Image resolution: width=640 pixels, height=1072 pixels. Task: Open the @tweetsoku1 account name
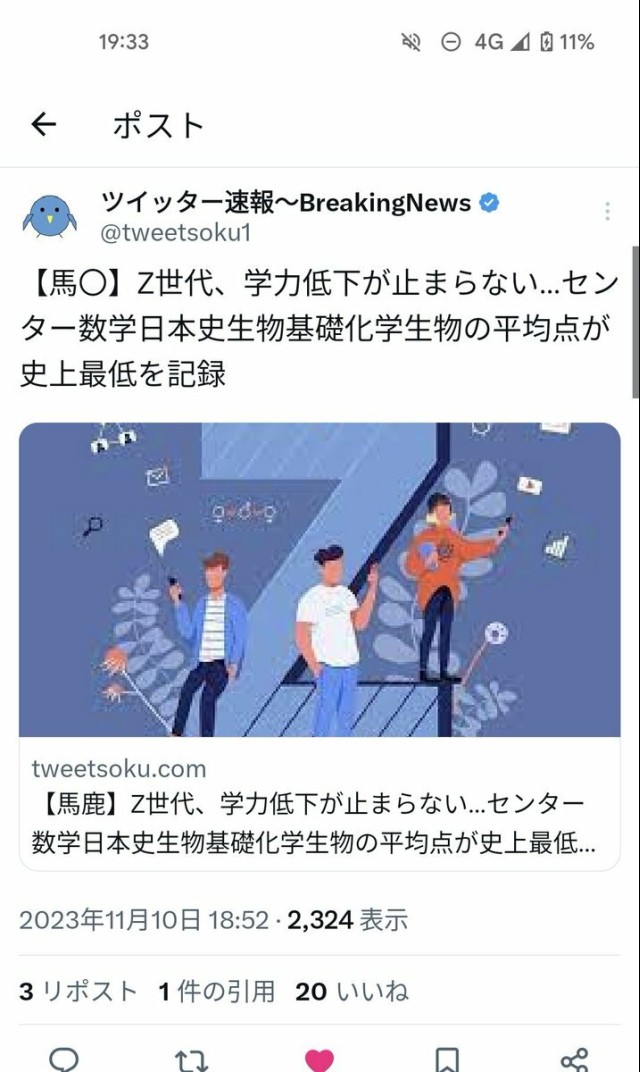(176, 234)
